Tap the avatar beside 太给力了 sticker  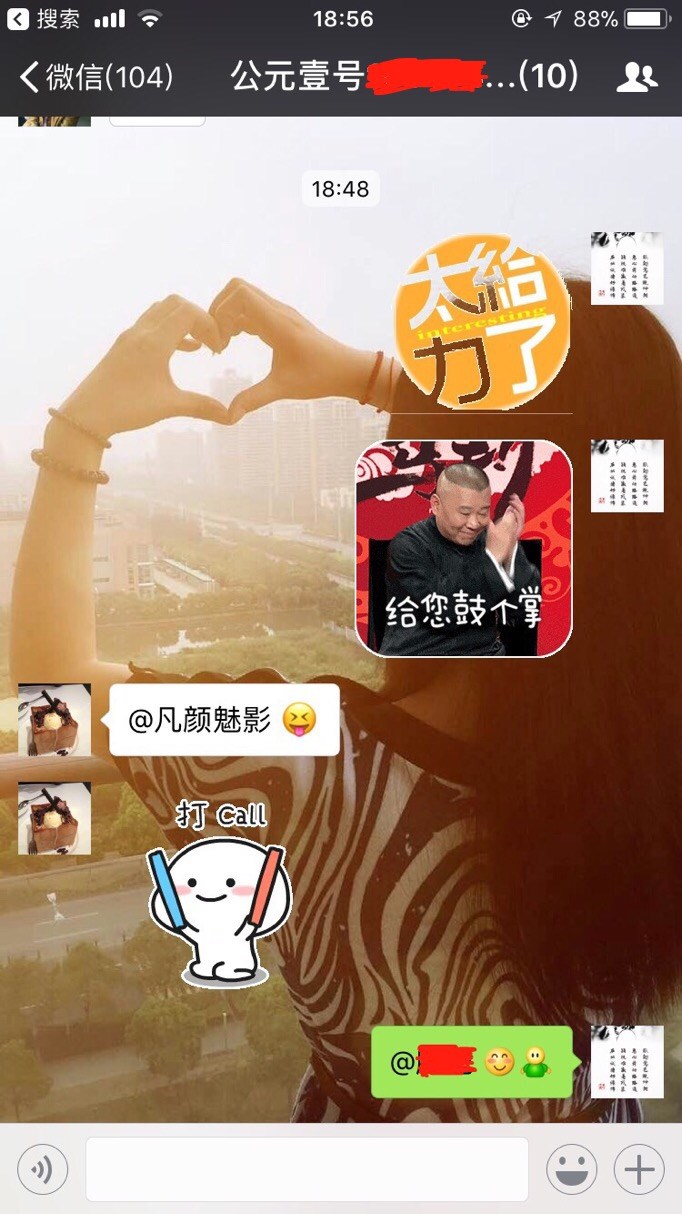click(627, 268)
